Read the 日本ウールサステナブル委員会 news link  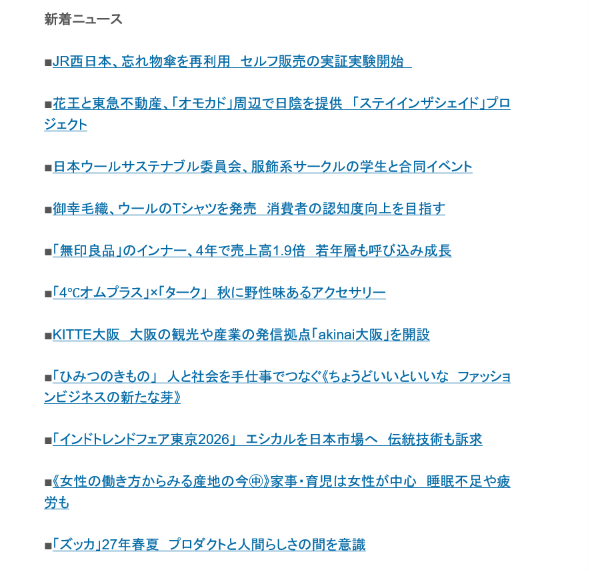click(x=262, y=167)
